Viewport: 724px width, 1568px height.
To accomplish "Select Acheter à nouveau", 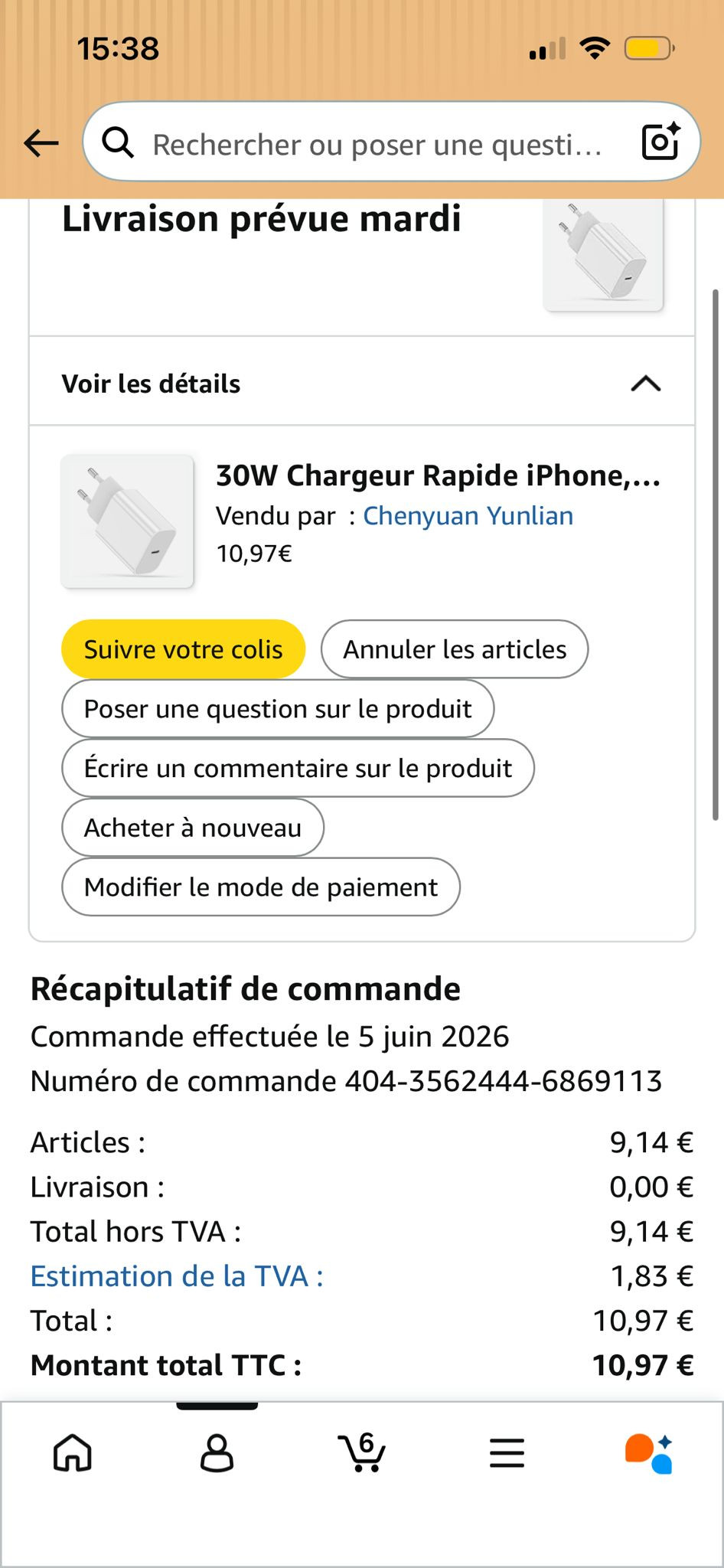I will click(x=193, y=828).
